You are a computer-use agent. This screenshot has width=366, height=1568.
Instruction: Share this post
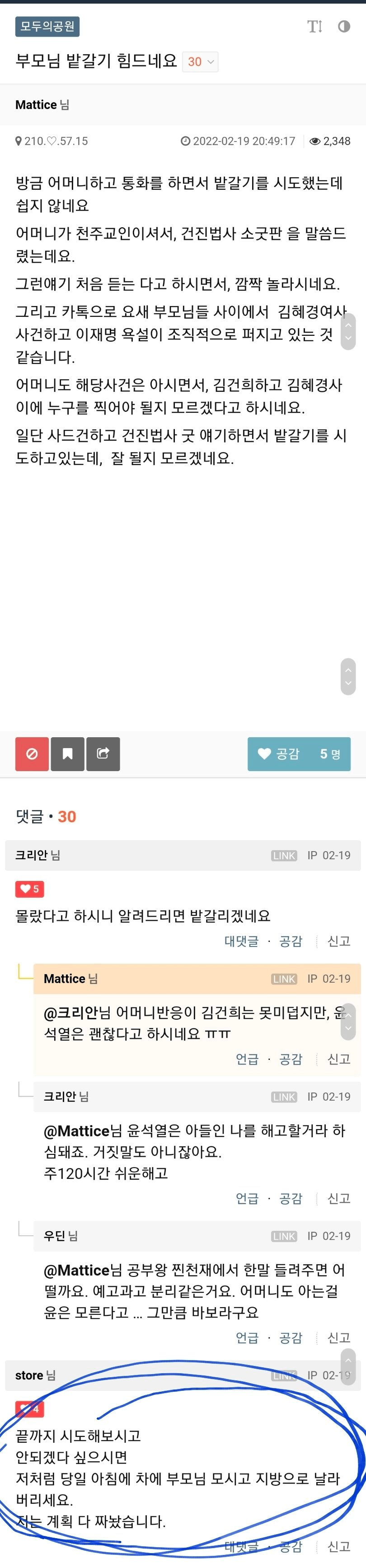(x=103, y=753)
